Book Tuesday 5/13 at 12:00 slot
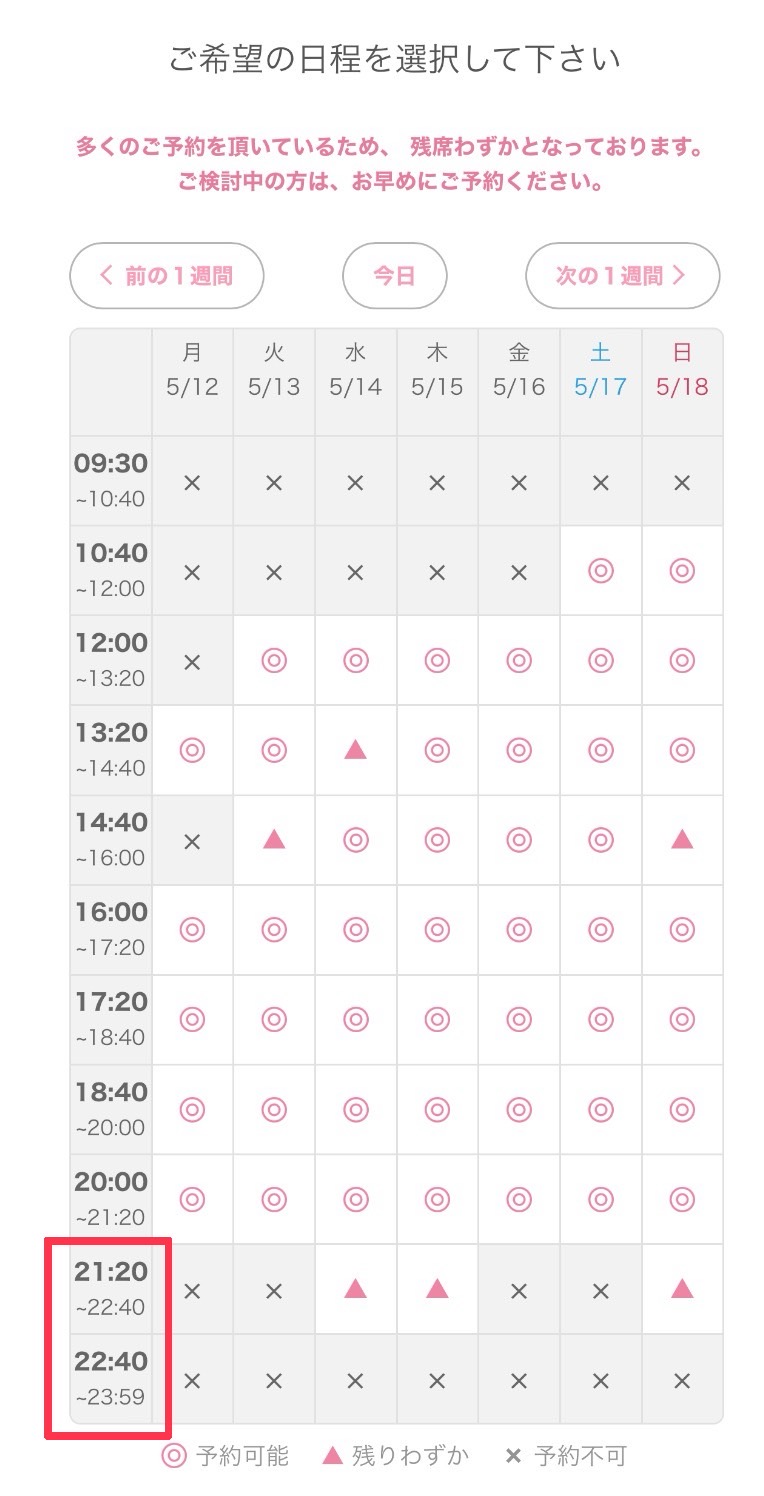Screen dimensions: 764x1496 click(274, 660)
